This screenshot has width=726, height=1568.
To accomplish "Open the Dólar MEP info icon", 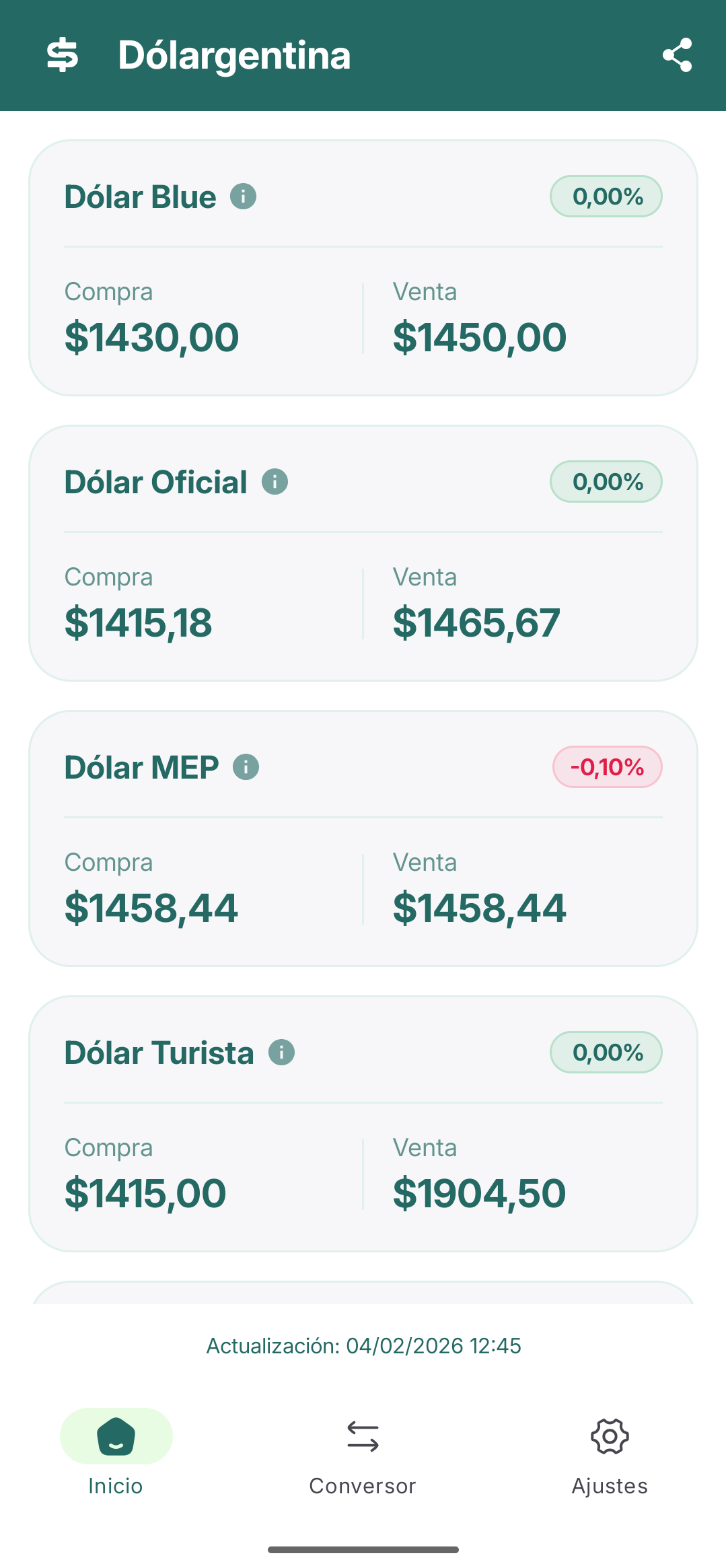I will pos(245,767).
